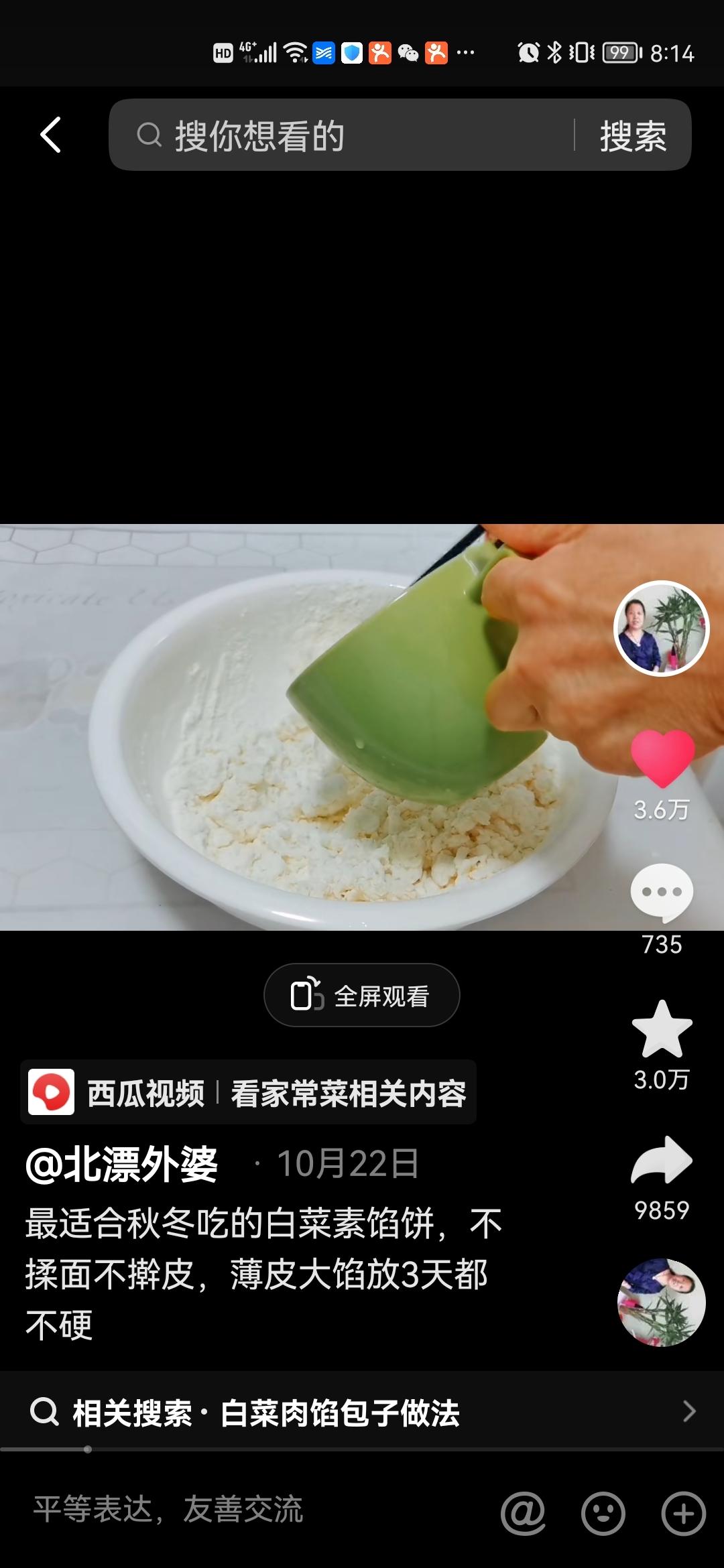Viewport: 724px width, 1568px height.
Task: Pause the flour-mixing video
Action: [x=302, y=727]
